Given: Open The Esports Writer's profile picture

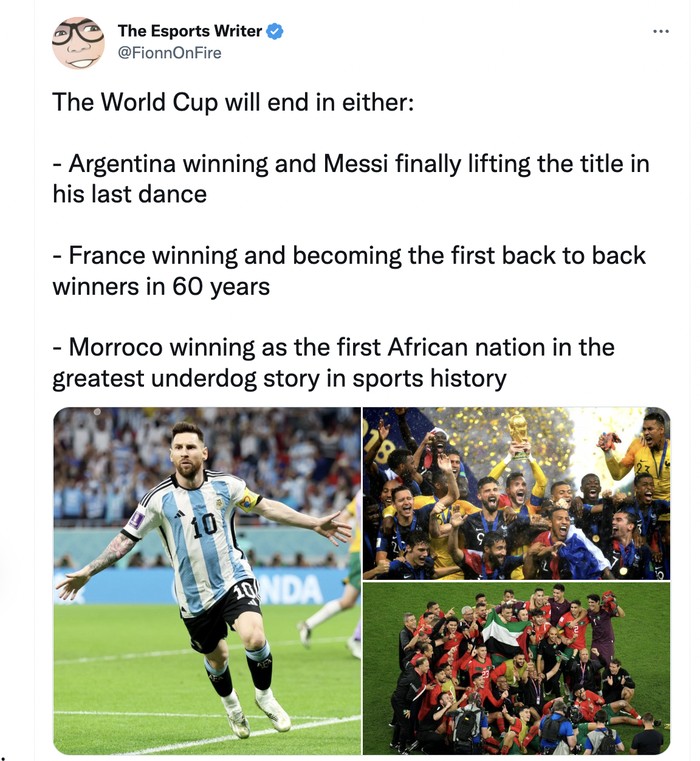Looking at the screenshot, I should point(78,43).
